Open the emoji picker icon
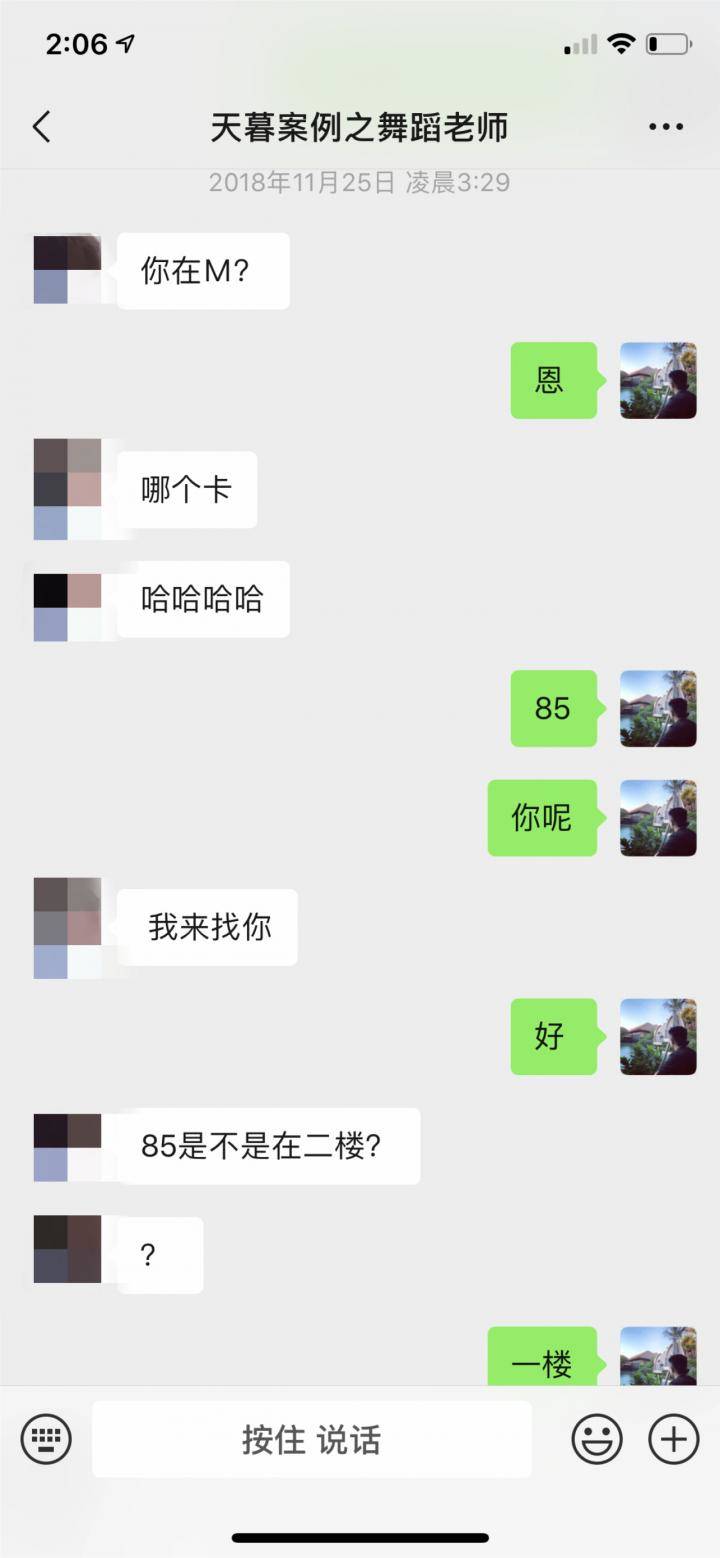Viewport: 720px width, 1558px height. [x=597, y=1439]
